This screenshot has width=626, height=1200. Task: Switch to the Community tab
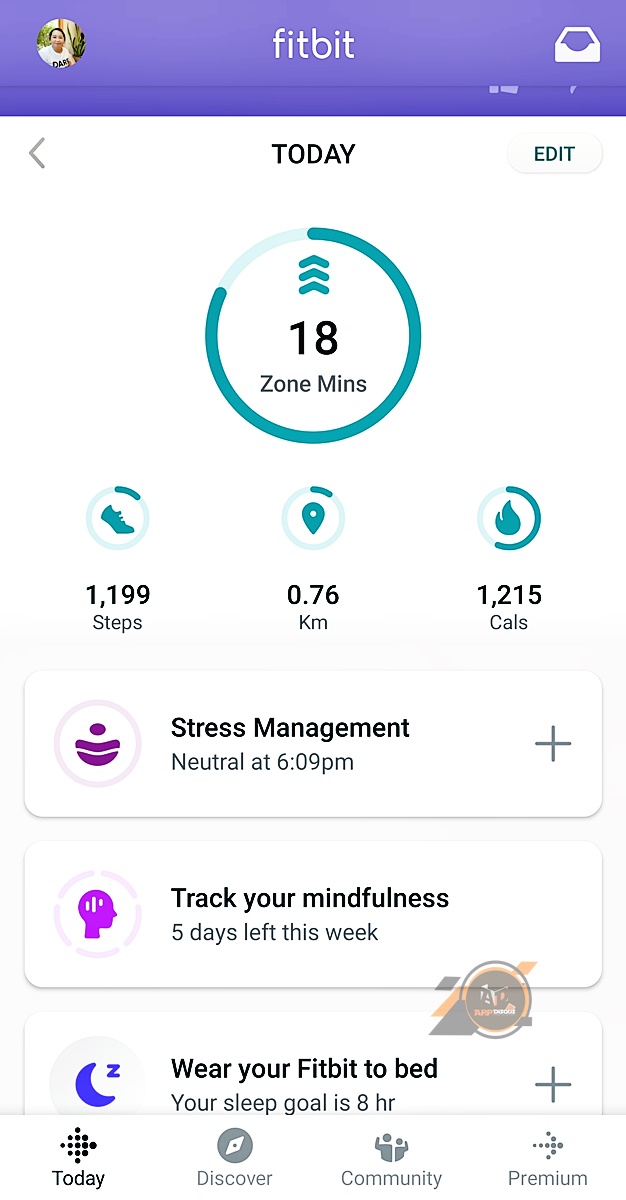391,1158
